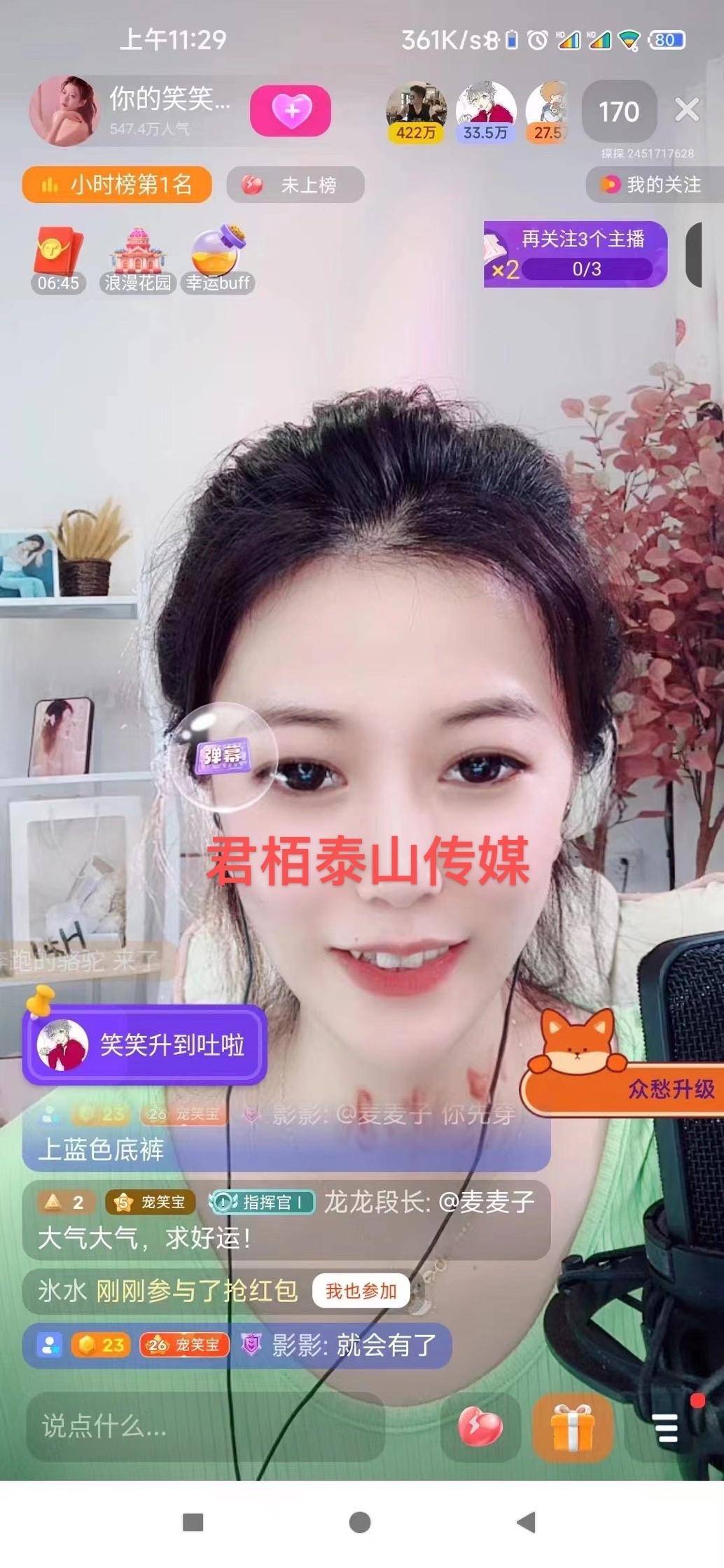Open the streamer's profile avatar
Image resolution: width=724 pixels, height=1568 pixels.
(63, 111)
